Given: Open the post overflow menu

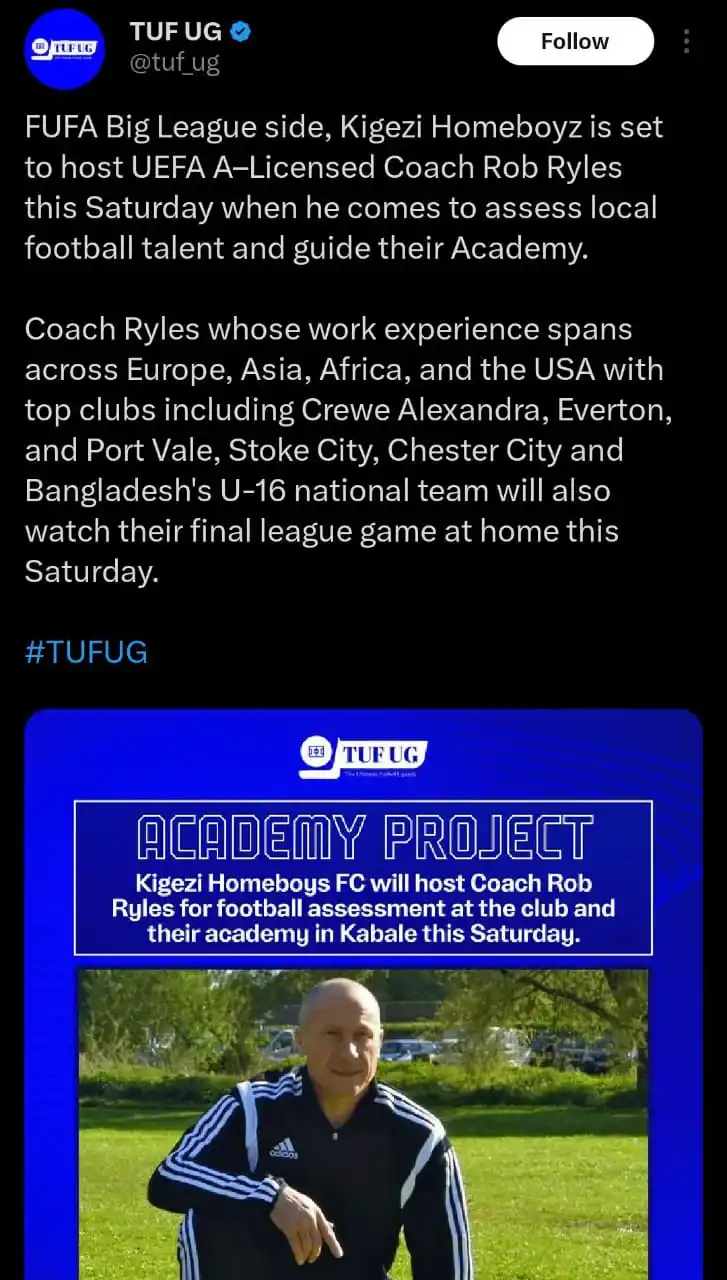Looking at the screenshot, I should point(686,41).
